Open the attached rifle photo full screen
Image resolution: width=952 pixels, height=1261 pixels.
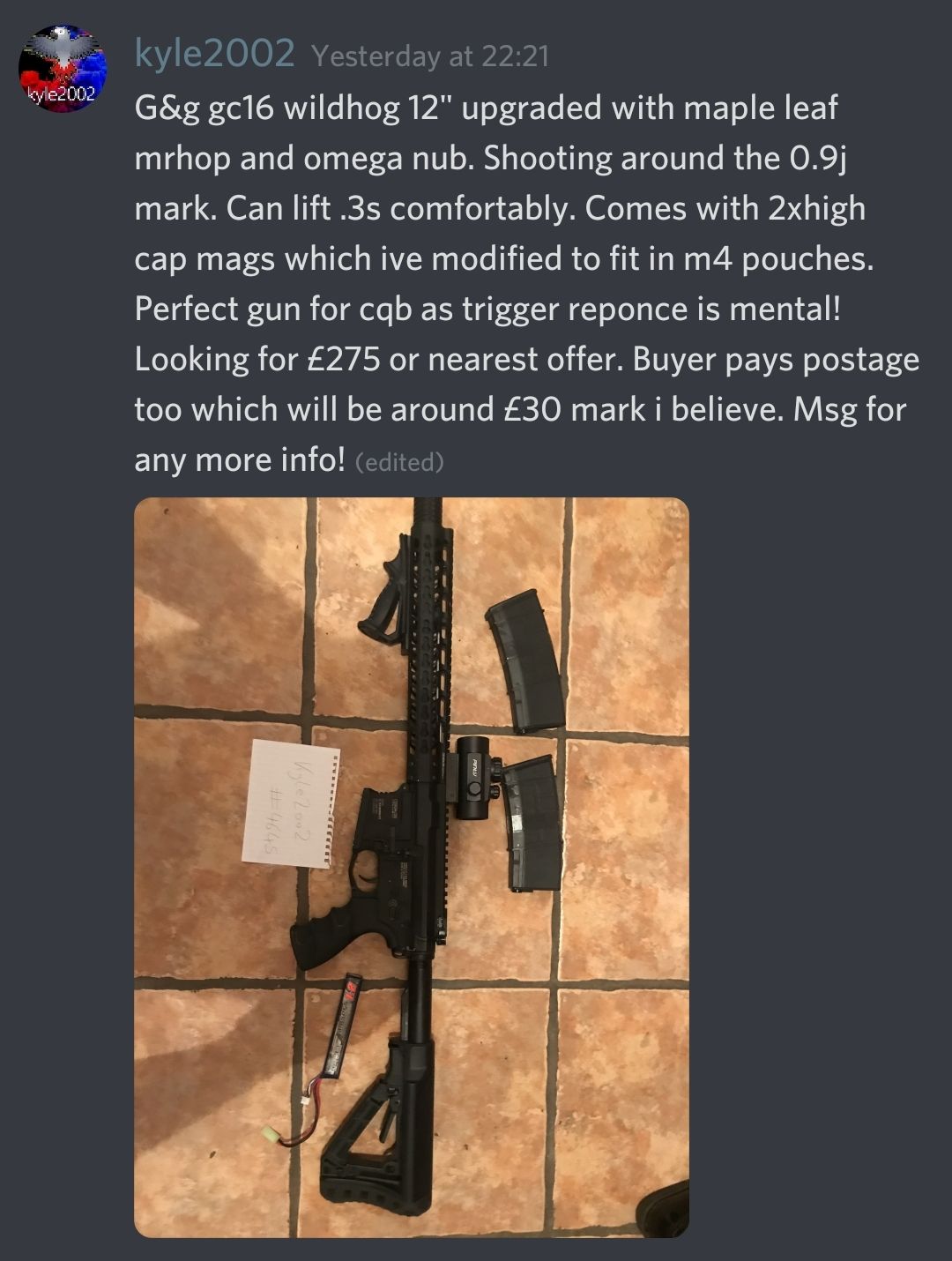pos(411,867)
